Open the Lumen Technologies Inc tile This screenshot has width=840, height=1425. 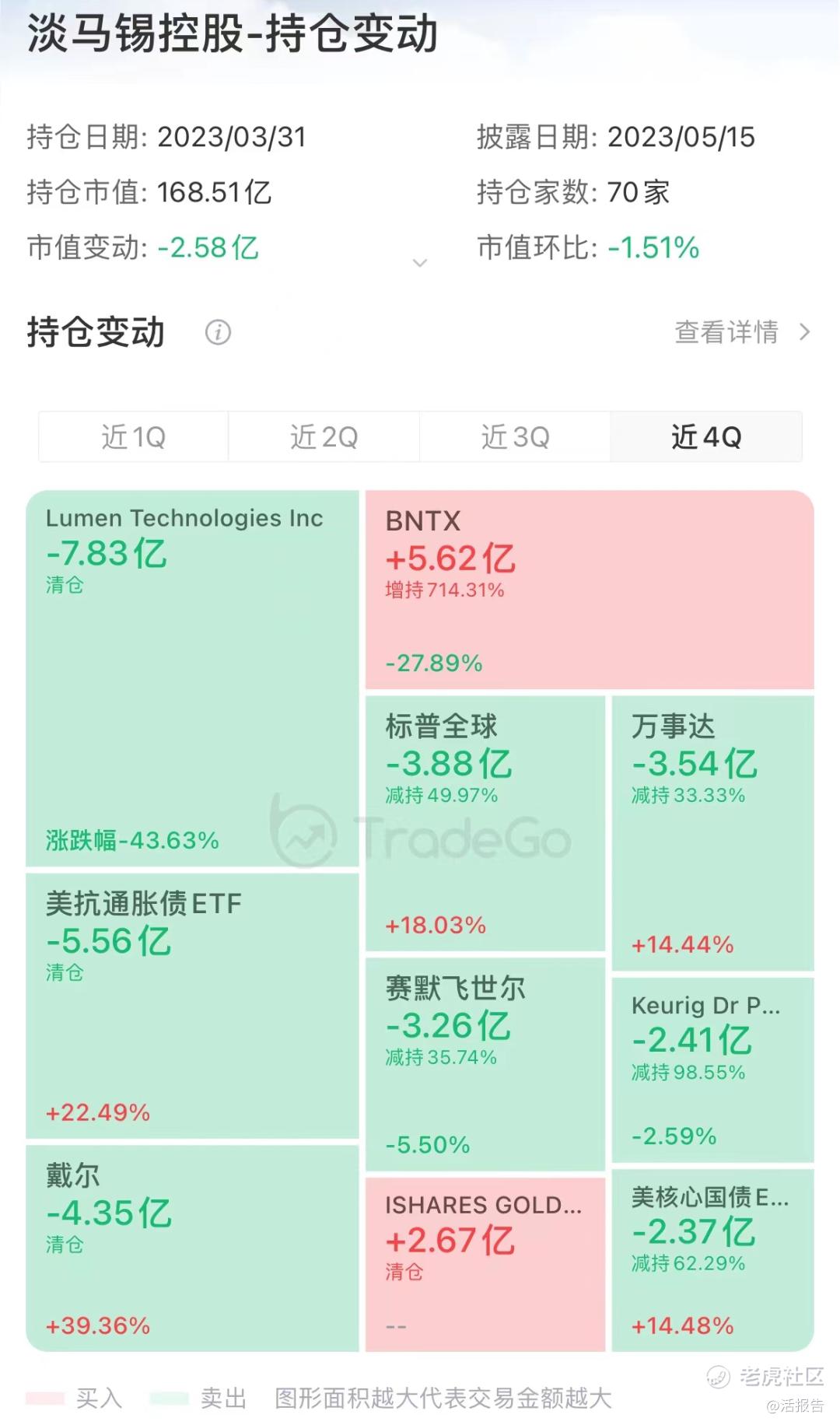[192, 678]
